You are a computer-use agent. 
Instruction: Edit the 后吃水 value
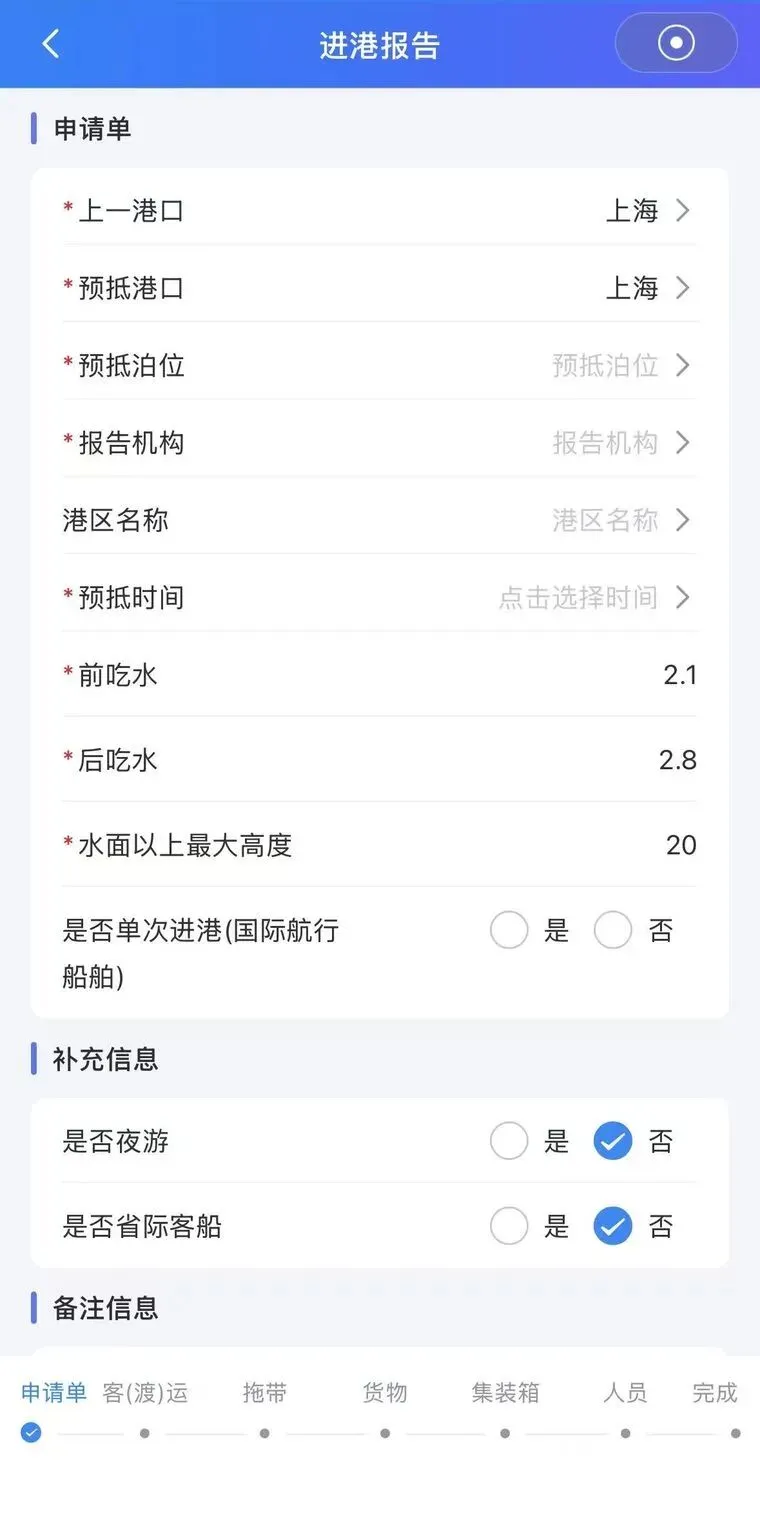pyautogui.click(x=380, y=760)
